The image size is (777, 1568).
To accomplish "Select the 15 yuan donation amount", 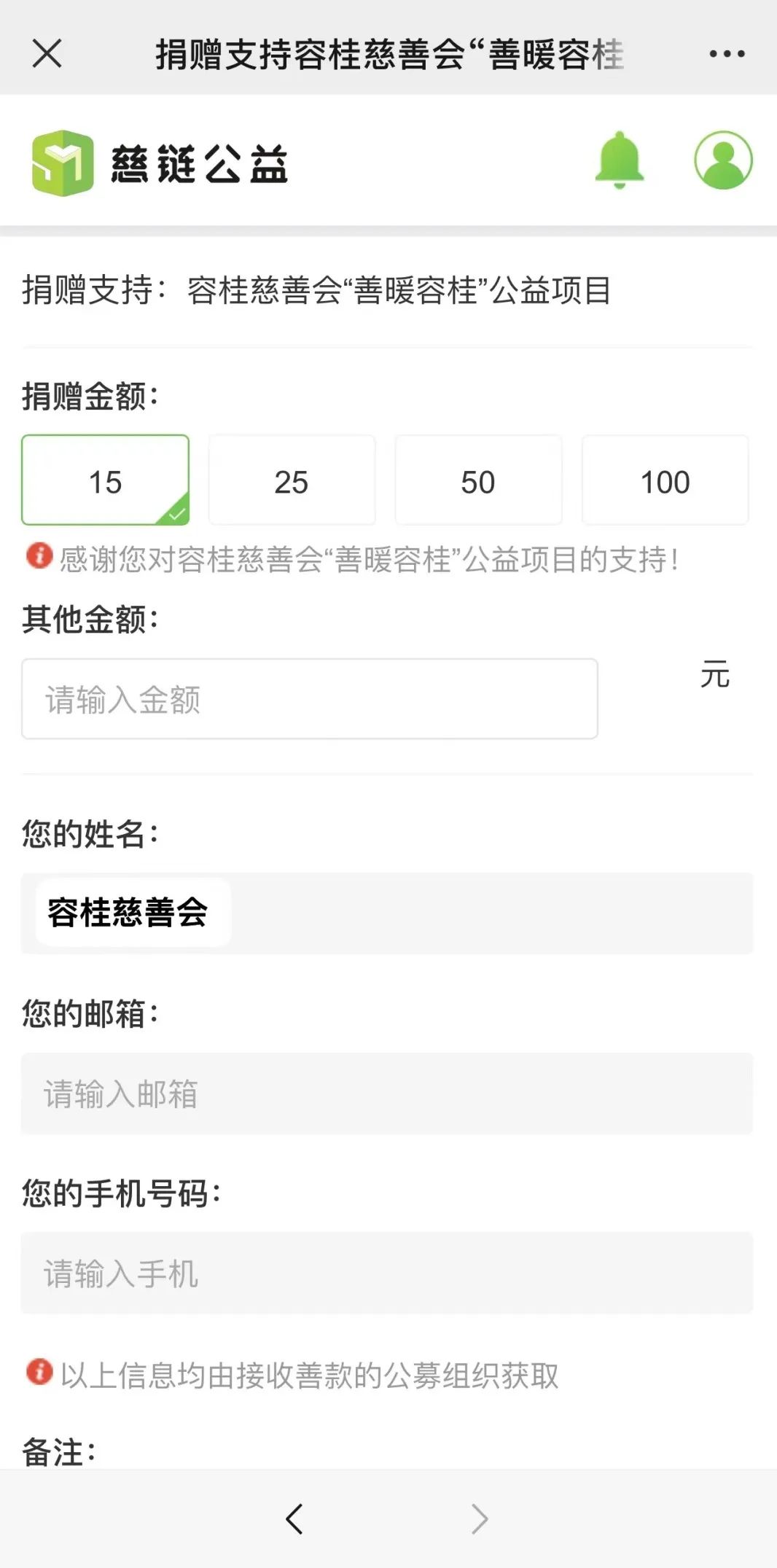I will [x=106, y=480].
